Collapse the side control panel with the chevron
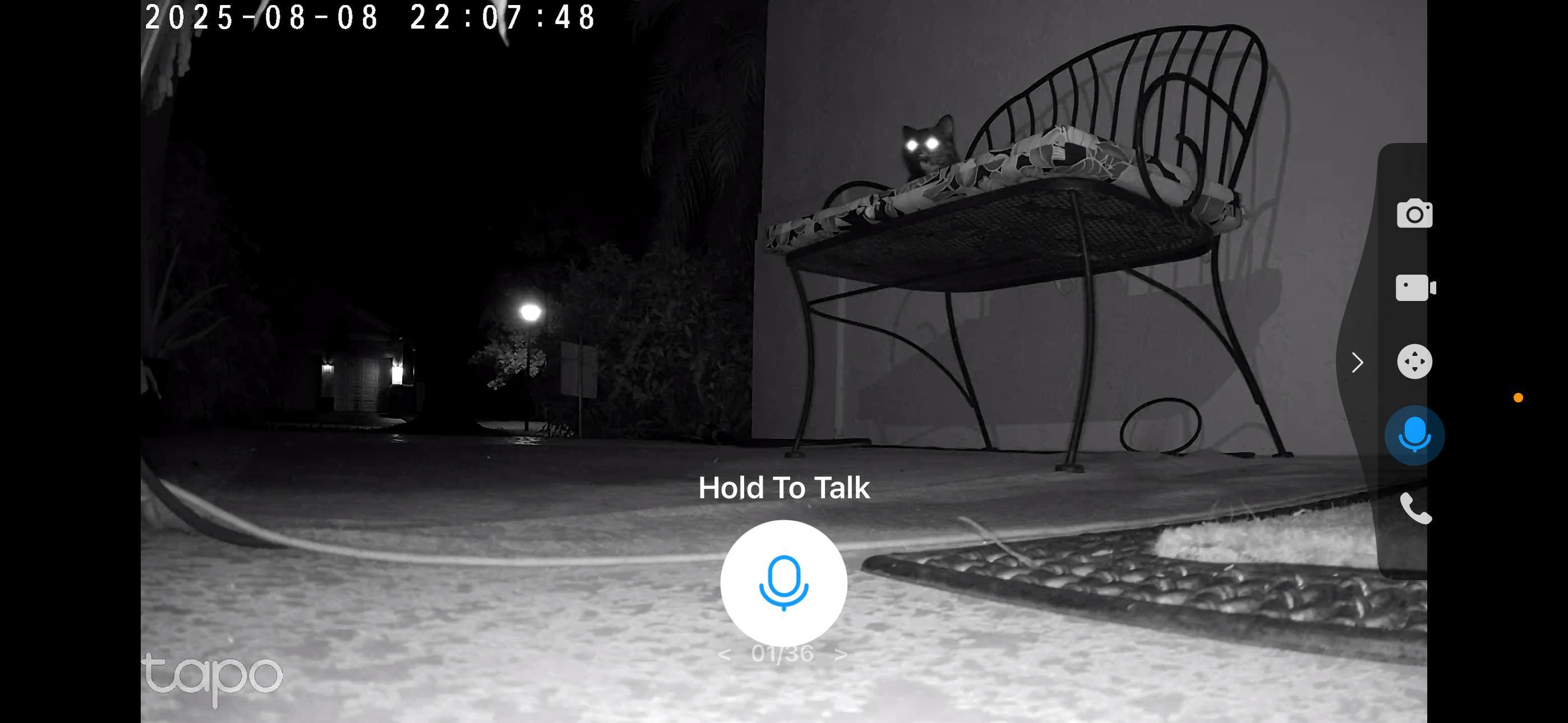The width and height of the screenshot is (1568, 723). [x=1357, y=362]
